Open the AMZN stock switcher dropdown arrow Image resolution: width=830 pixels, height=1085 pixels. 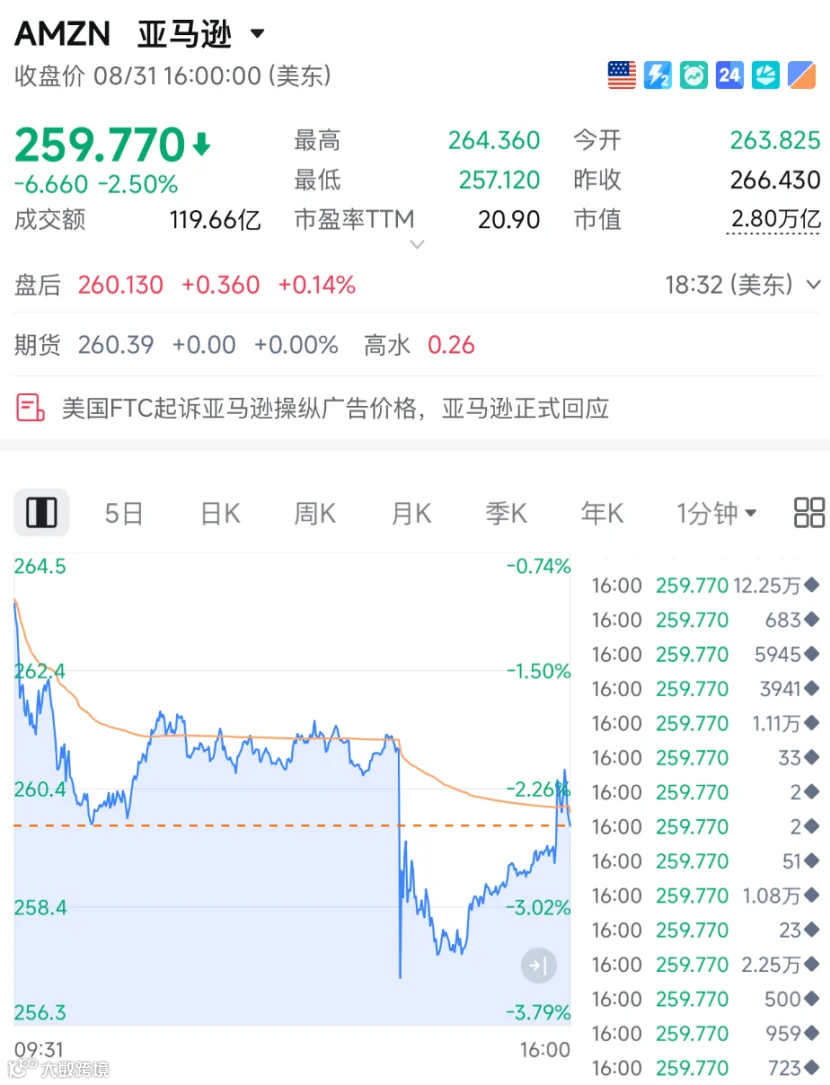(x=258, y=33)
